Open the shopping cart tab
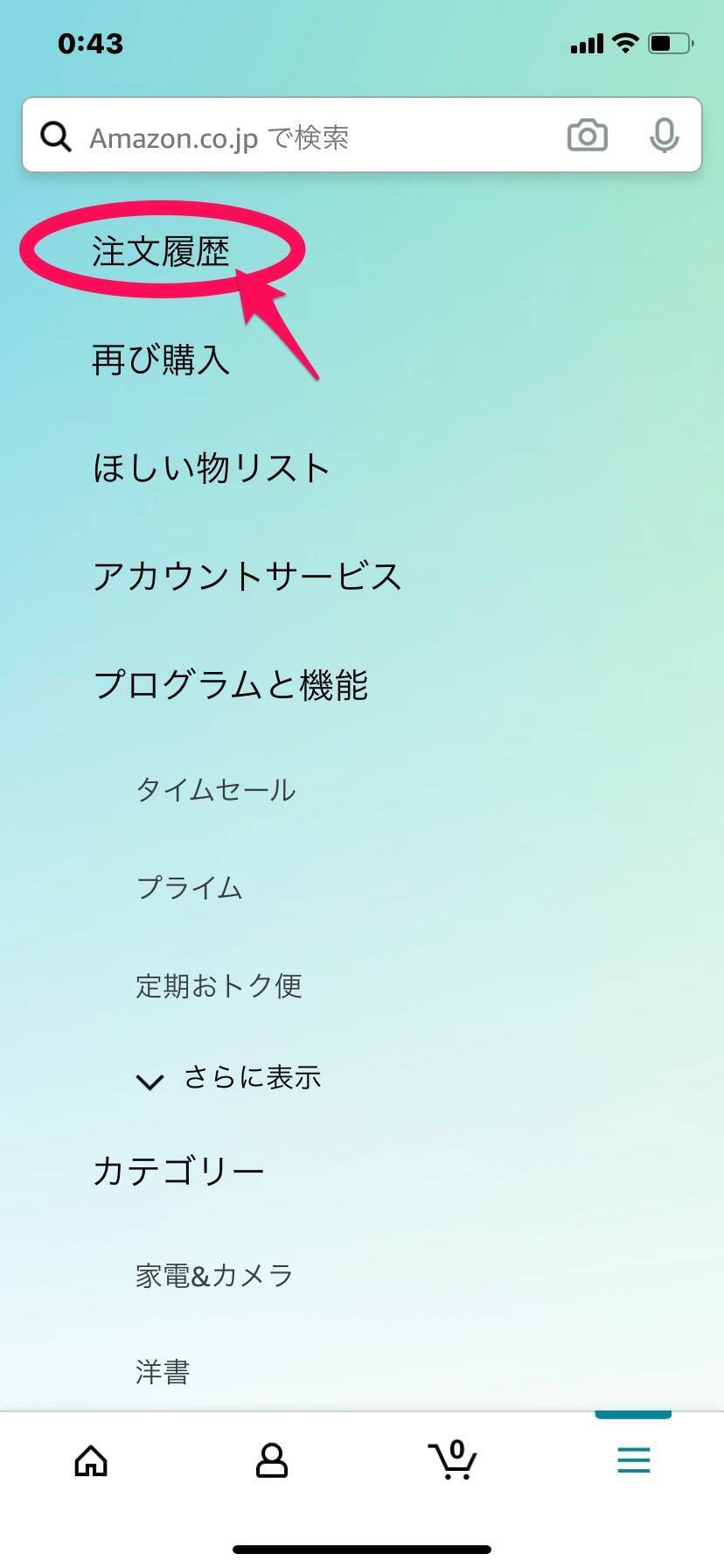This screenshot has height=1568, width=724. pyautogui.click(x=452, y=1460)
